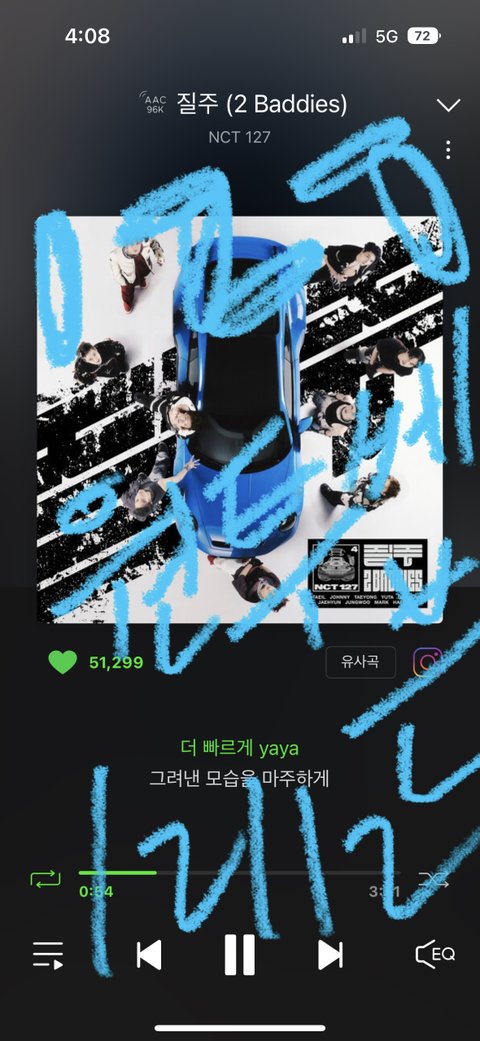Share the song to Instagram

(x=428, y=662)
